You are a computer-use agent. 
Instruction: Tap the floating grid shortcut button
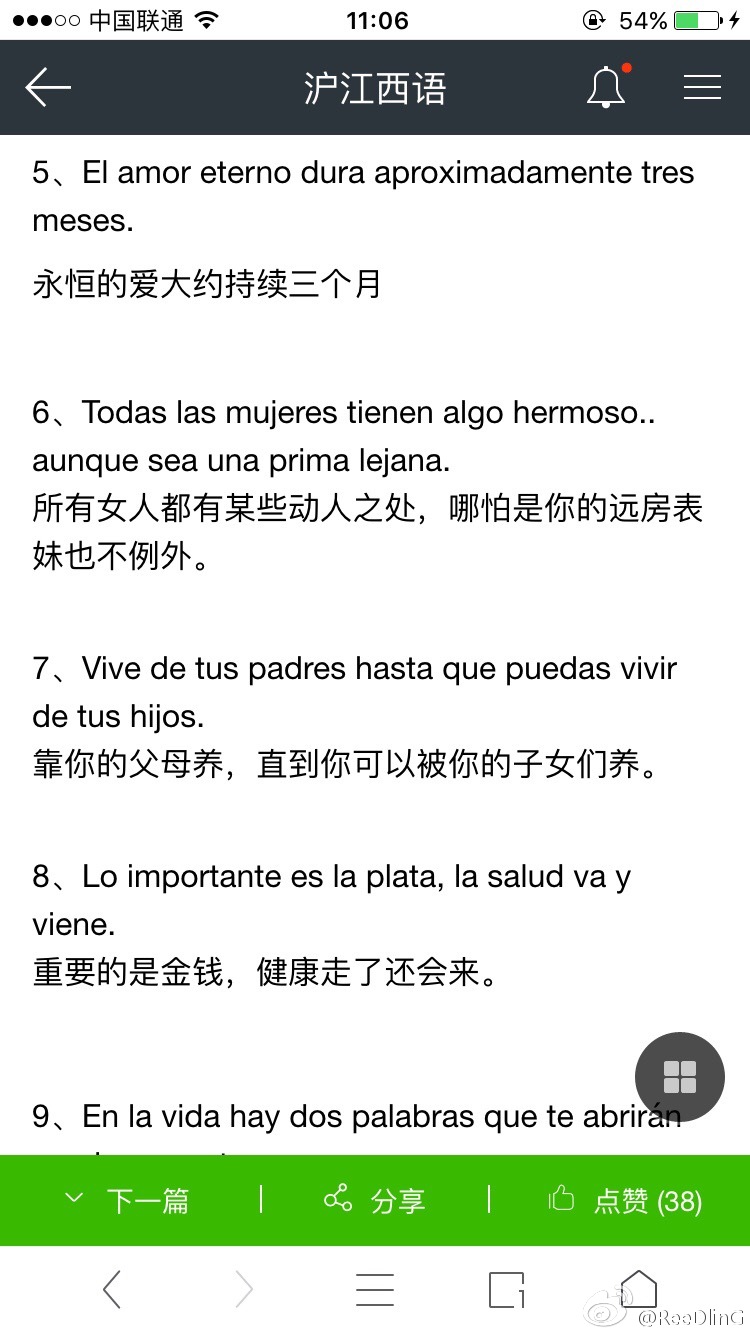point(680,1077)
